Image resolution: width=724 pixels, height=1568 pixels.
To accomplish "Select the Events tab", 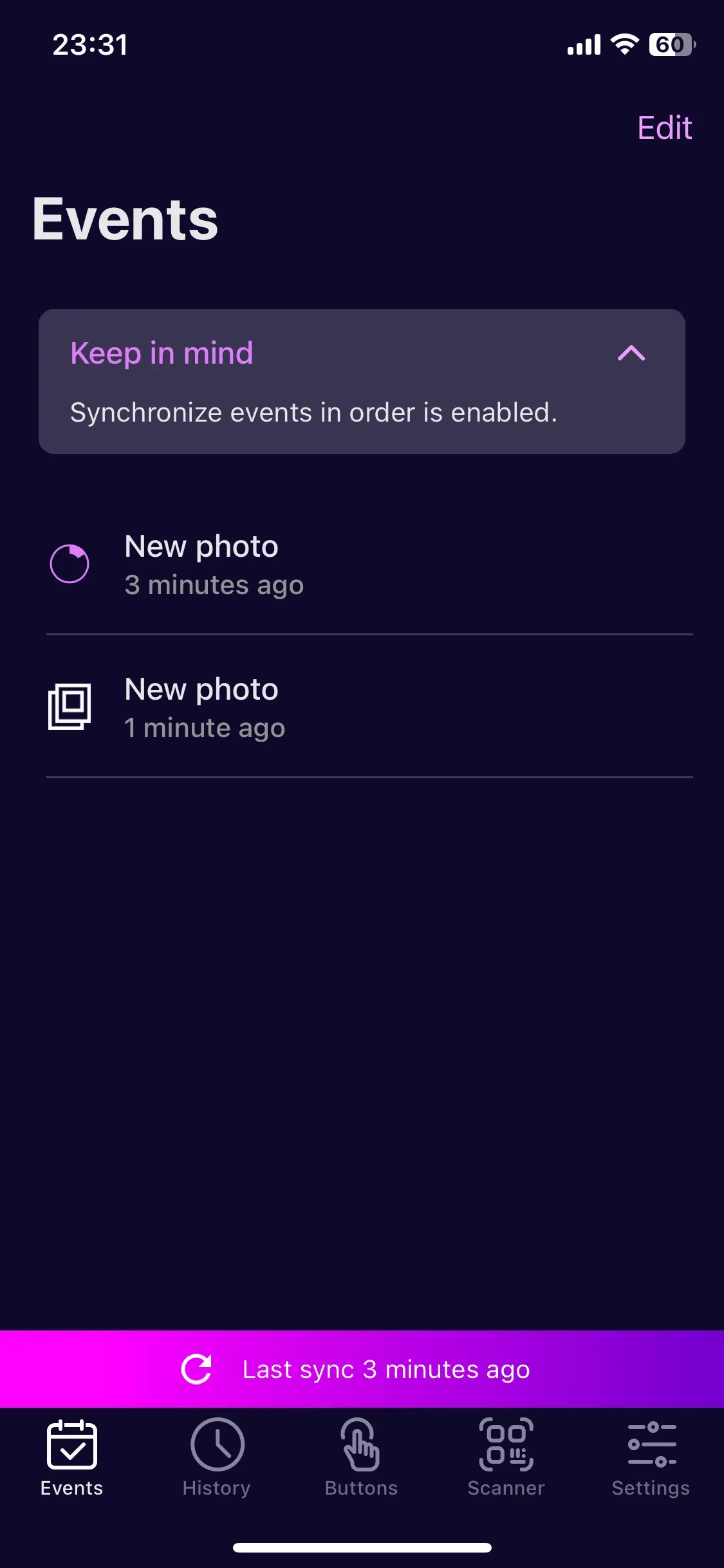I will [x=72, y=1457].
